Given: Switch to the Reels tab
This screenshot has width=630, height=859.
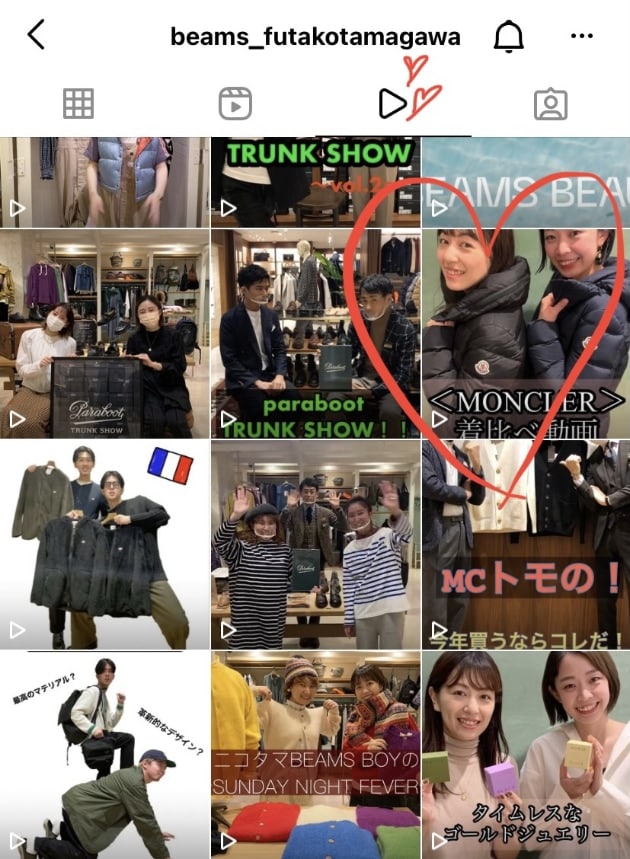Looking at the screenshot, I should coord(235,103).
